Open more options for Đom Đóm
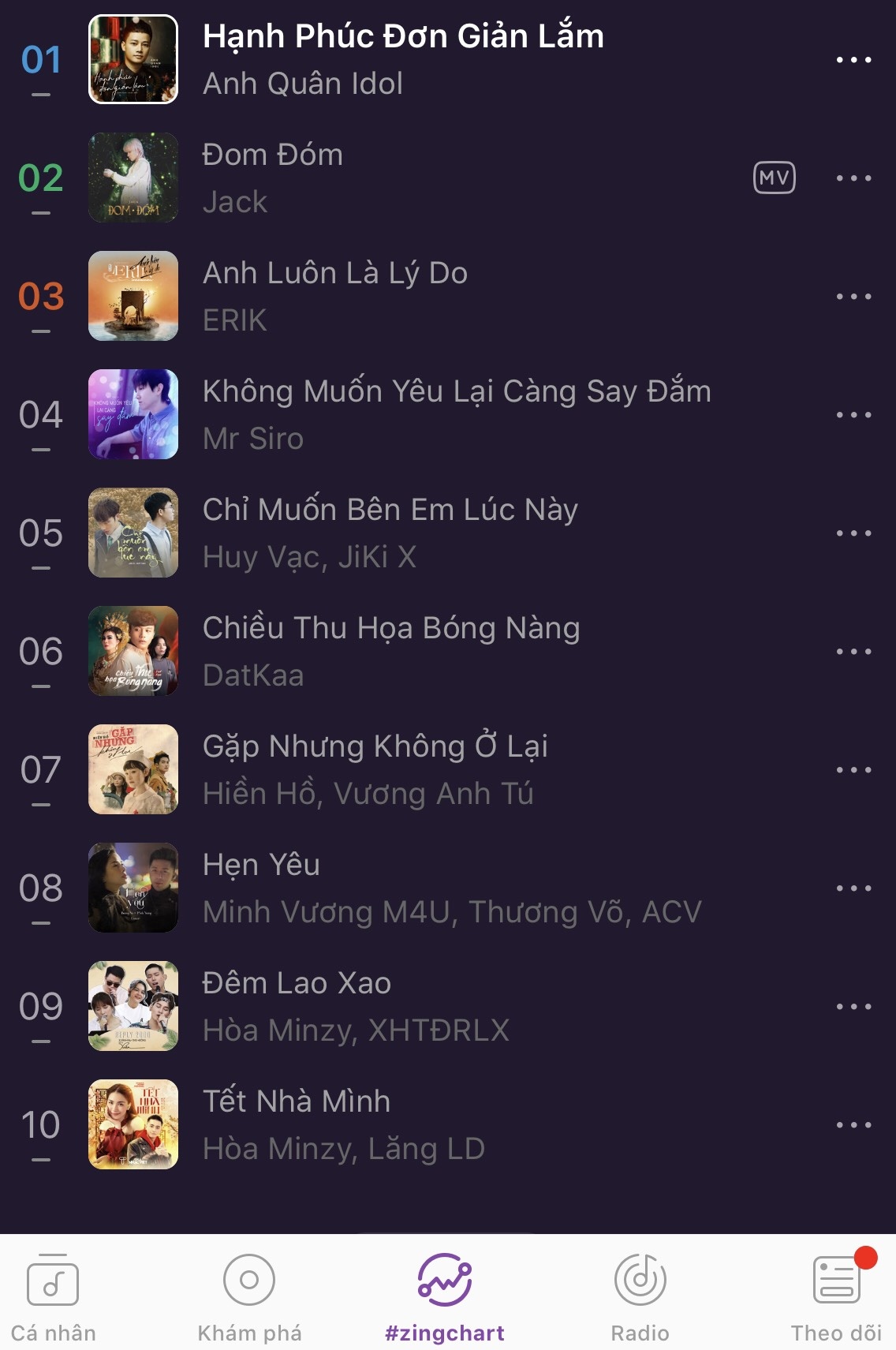This screenshot has width=896, height=1350. click(853, 178)
